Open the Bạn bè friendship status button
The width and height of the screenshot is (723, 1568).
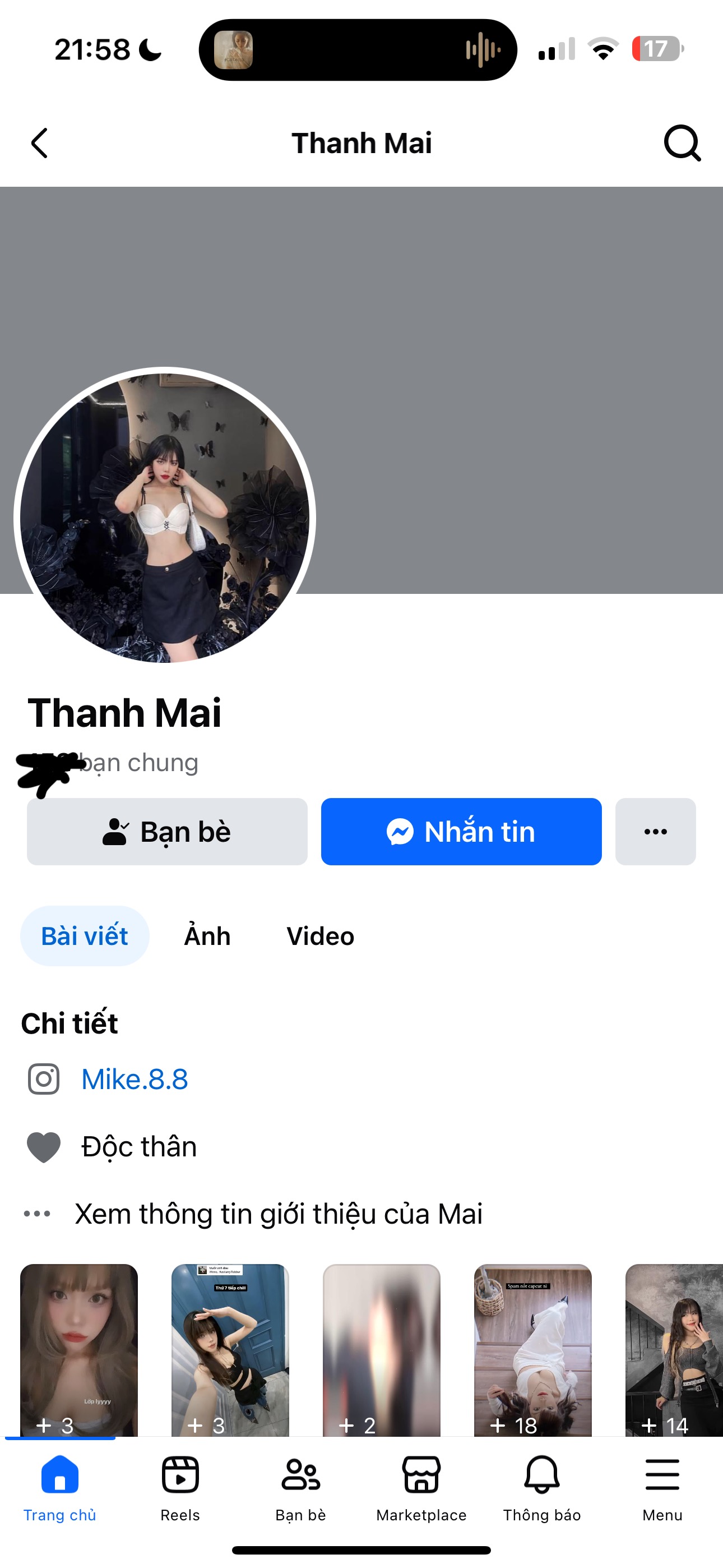[167, 832]
